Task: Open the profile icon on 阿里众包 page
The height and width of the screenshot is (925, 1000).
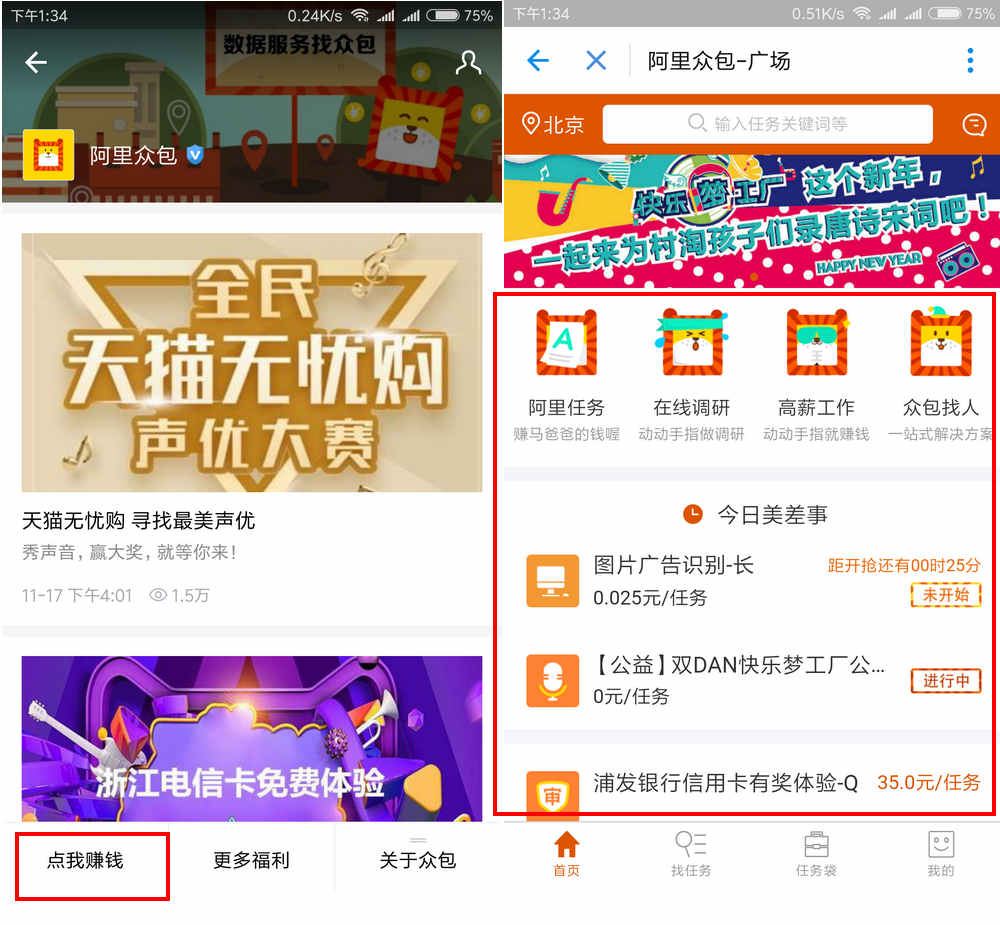Action: coord(468,62)
